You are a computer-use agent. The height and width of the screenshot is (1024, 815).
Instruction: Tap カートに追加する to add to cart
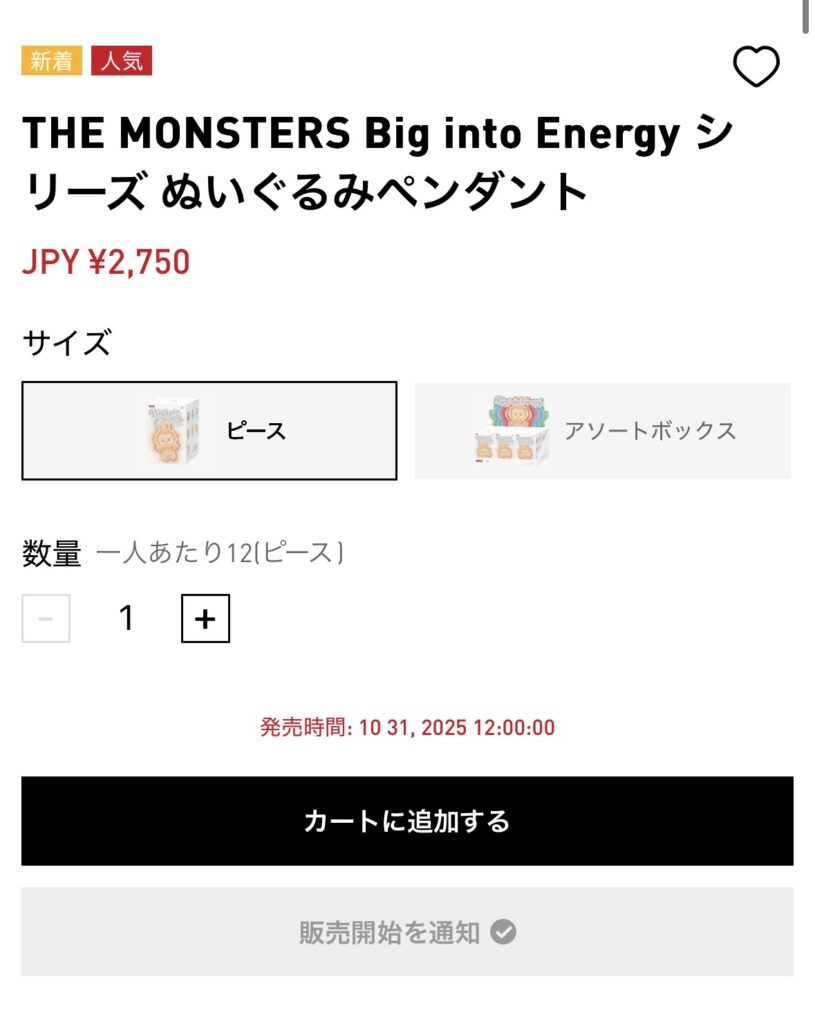click(407, 821)
